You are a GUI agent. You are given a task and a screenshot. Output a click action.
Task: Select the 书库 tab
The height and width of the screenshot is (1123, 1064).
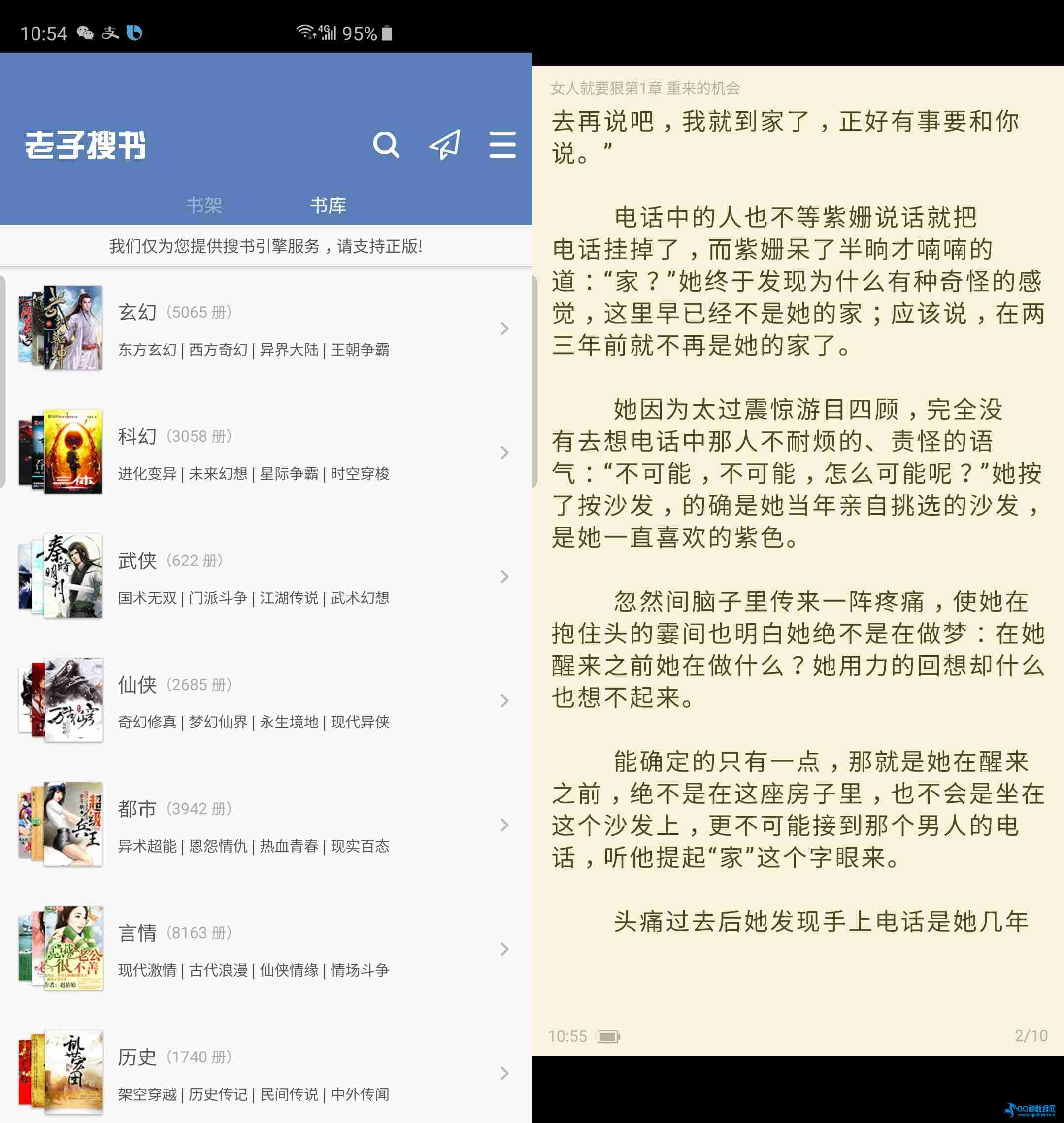tap(328, 205)
